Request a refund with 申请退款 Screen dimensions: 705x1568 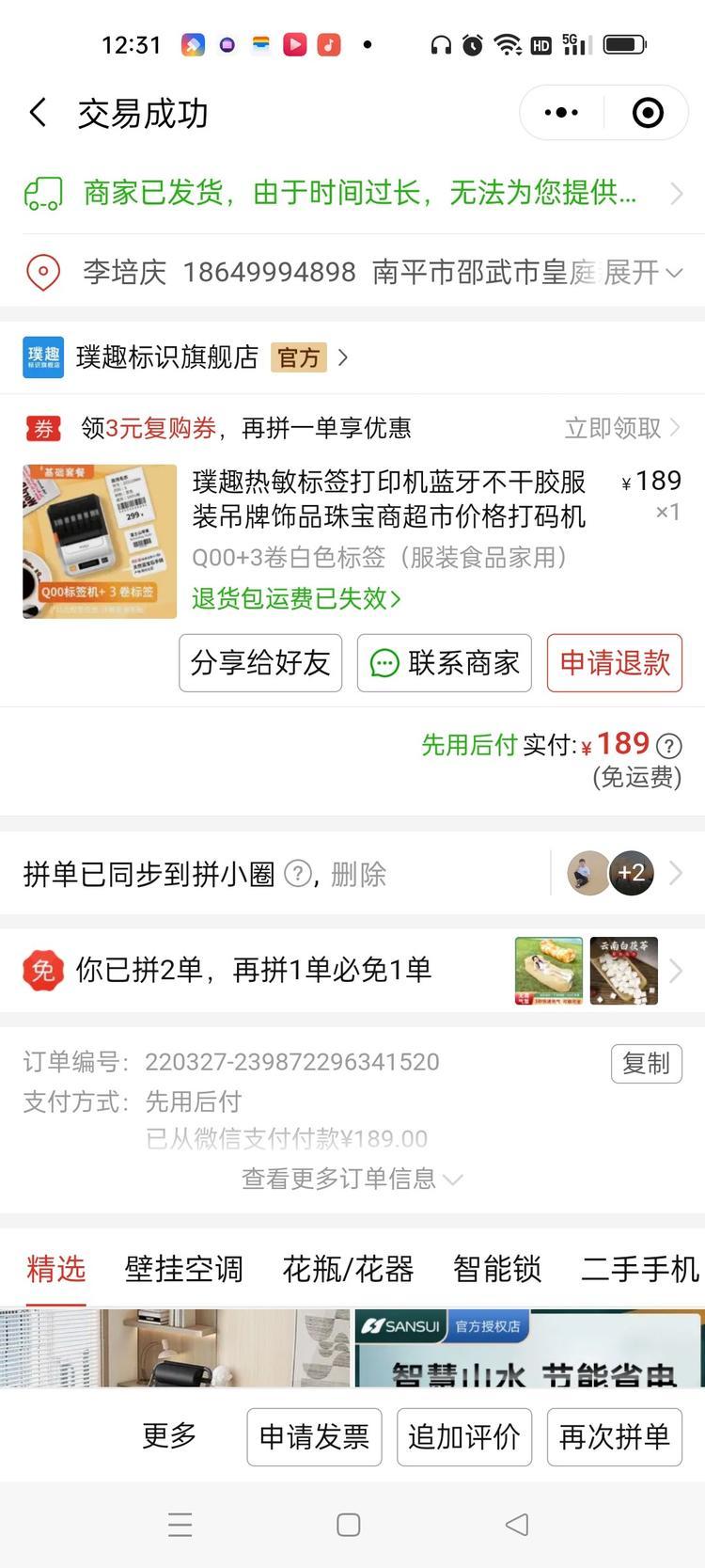[615, 663]
